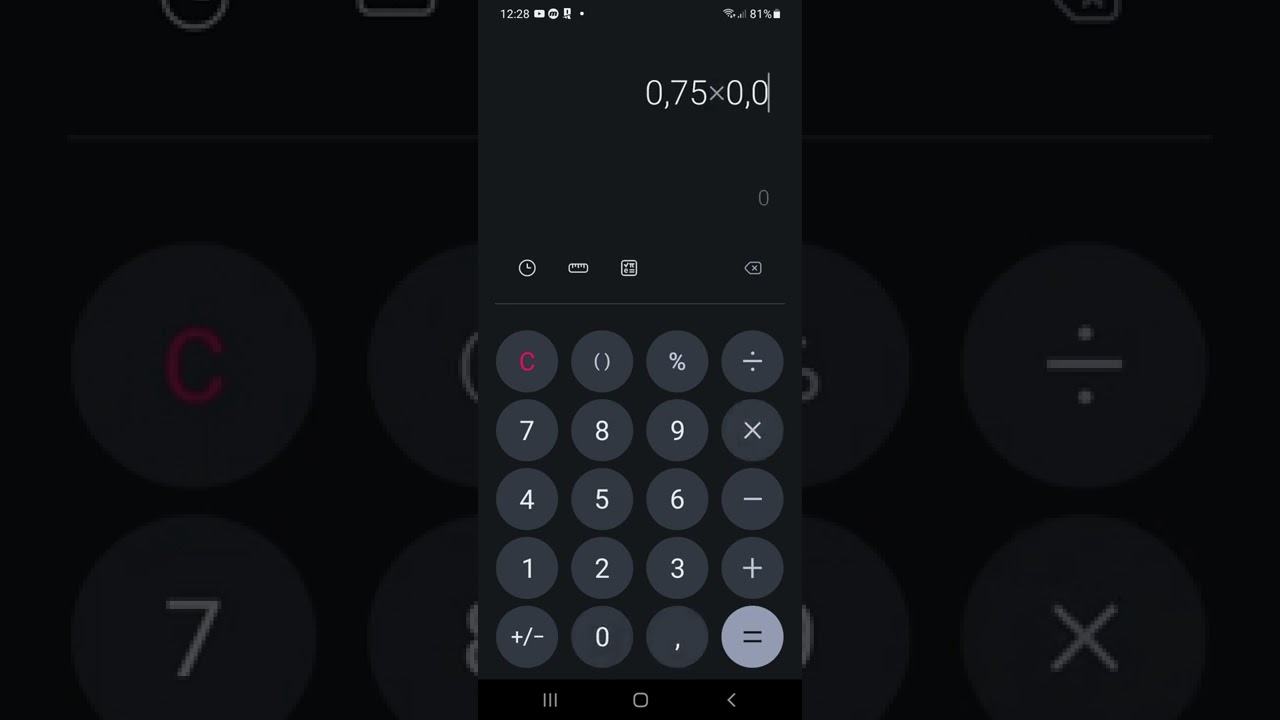This screenshot has height=720, width=1280.
Task: Delete last digit with backspace
Action: (753, 268)
